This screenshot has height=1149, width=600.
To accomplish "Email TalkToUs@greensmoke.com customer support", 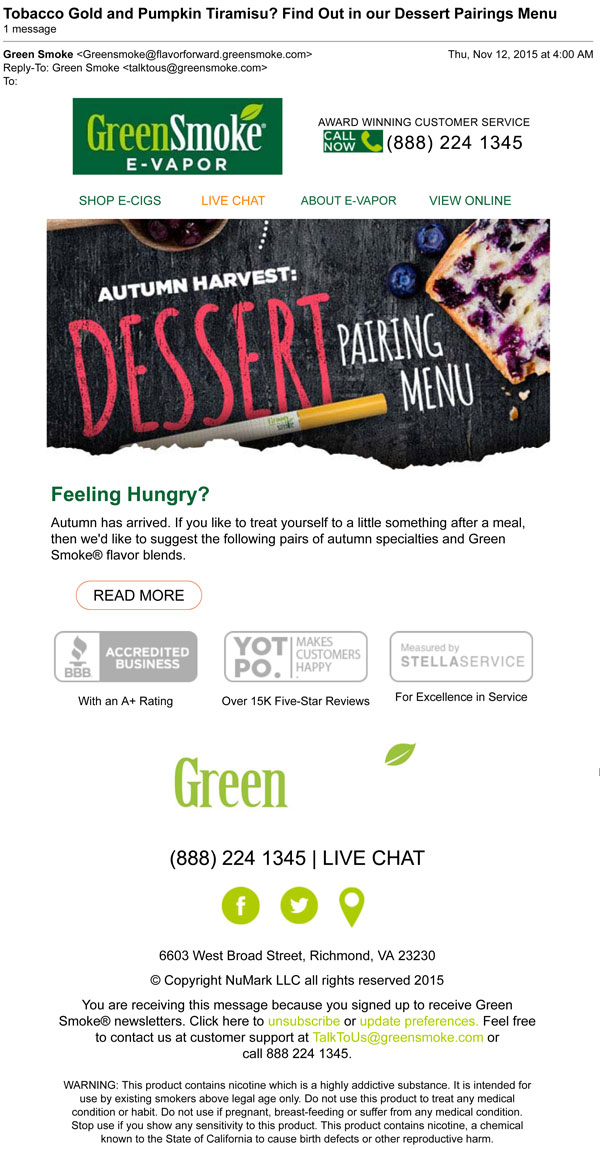I will [398, 1038].
